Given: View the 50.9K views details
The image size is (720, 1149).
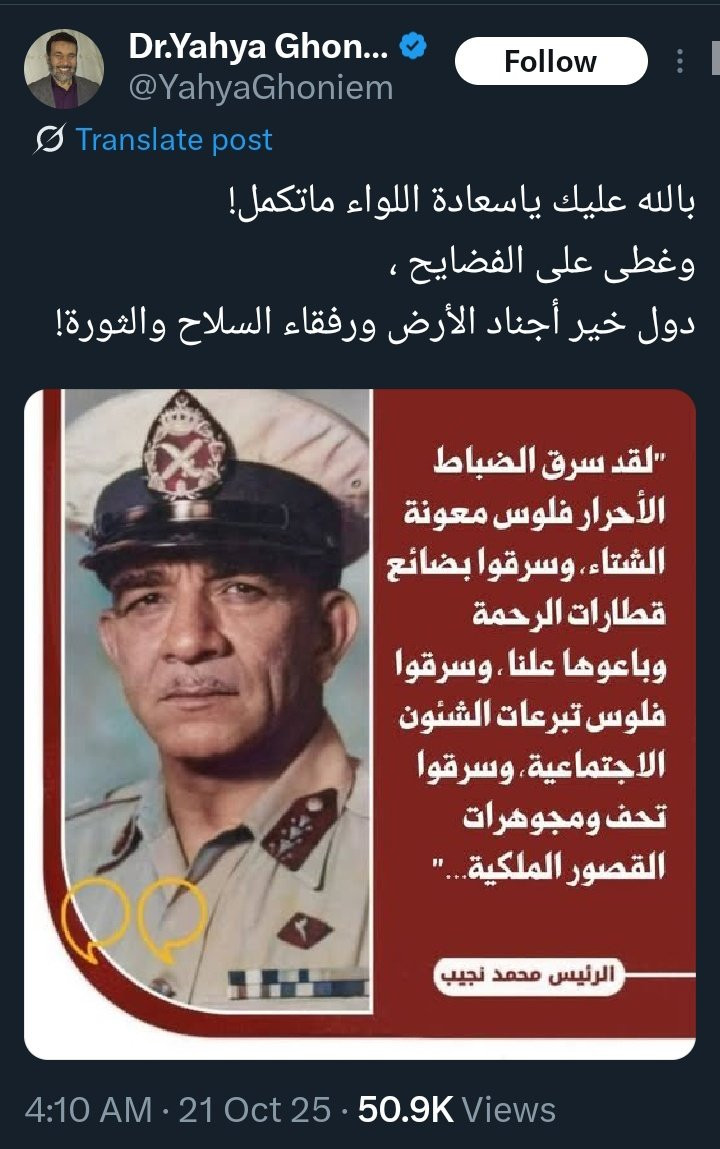Looking at the screenshot, I should click(456, 1110).
